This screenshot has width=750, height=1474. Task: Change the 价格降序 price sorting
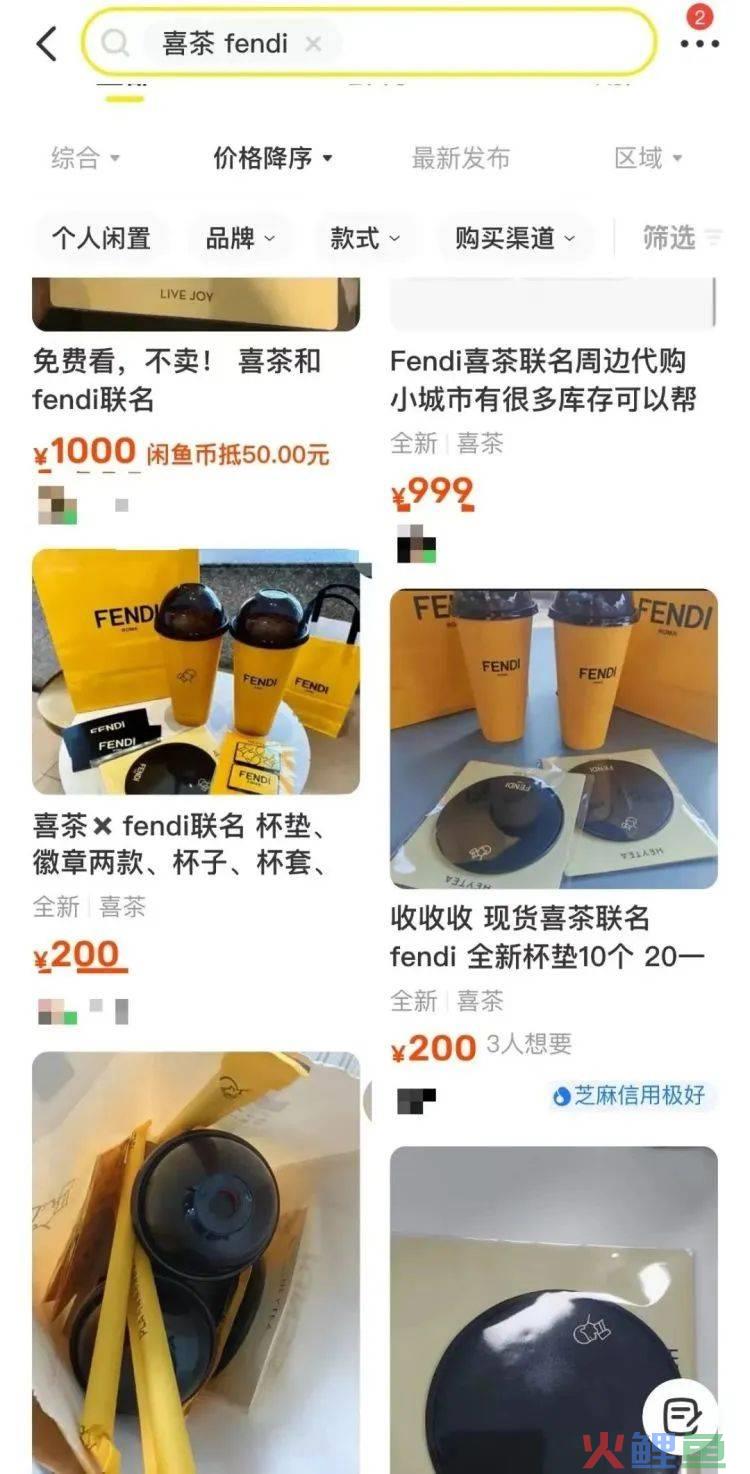272,158
